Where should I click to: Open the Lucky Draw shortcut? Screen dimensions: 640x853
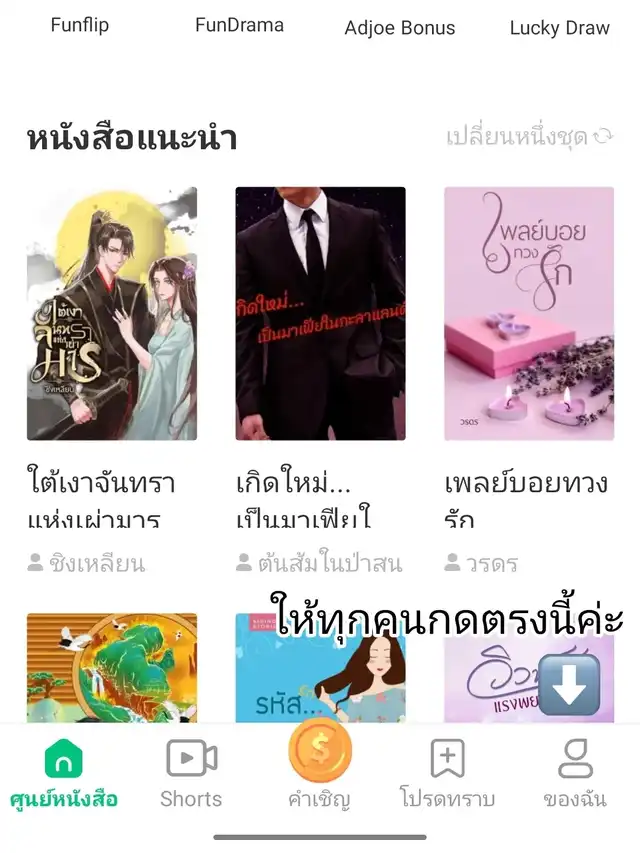tap(559, 28)
